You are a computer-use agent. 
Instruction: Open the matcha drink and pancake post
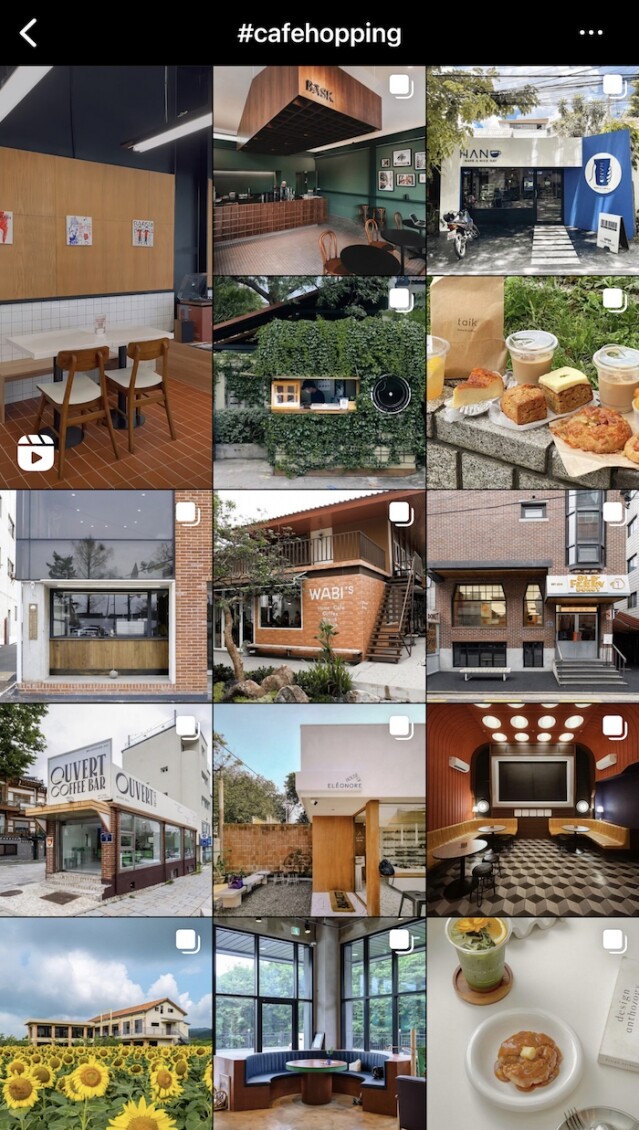point(532,1024)
